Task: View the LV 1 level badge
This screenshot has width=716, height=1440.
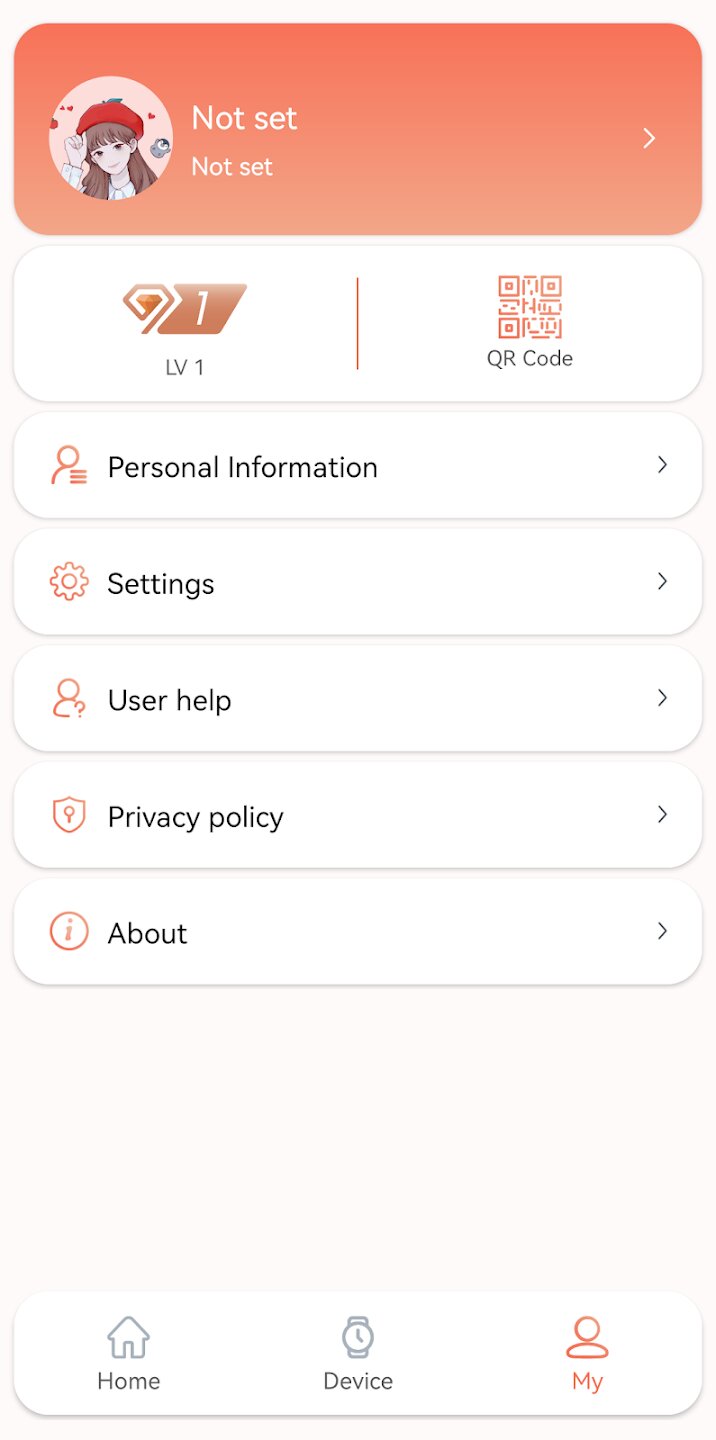Action: pyautogui.click(x=185, y=326)
